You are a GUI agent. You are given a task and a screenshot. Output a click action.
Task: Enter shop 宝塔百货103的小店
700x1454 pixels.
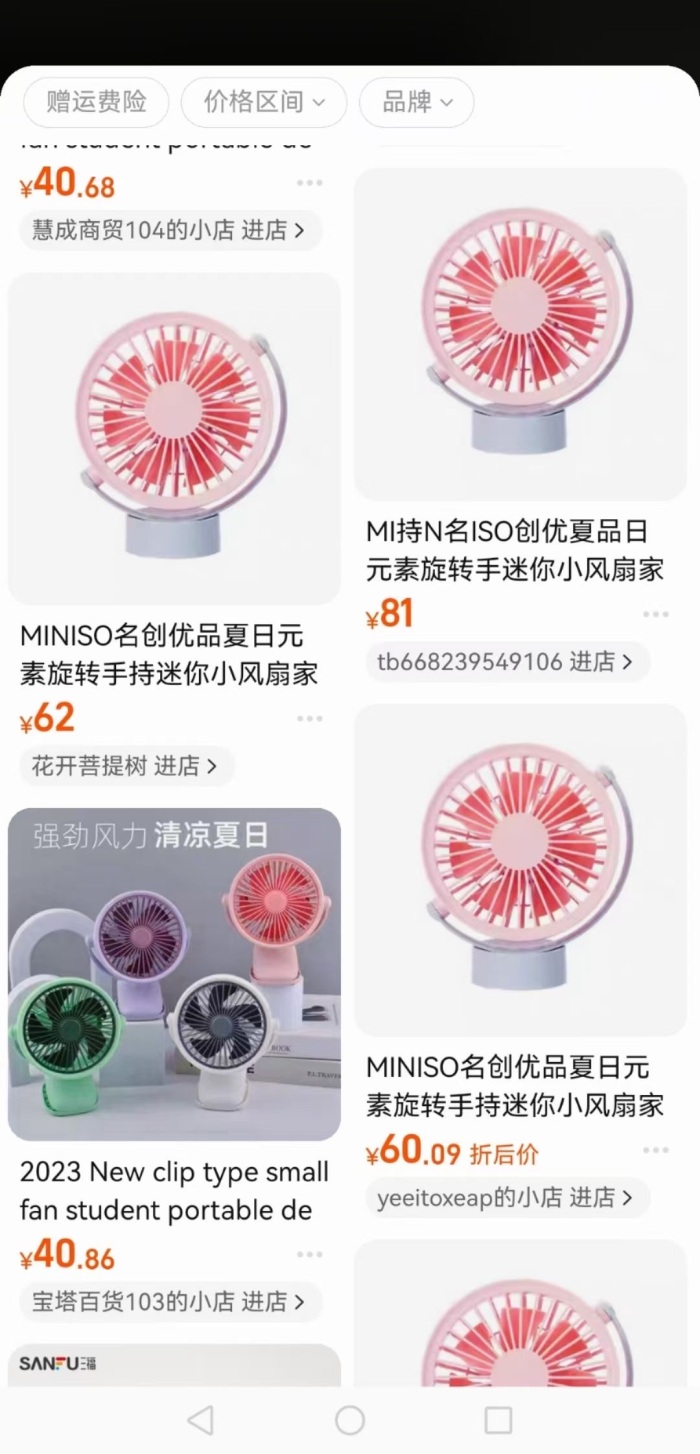170,1302
